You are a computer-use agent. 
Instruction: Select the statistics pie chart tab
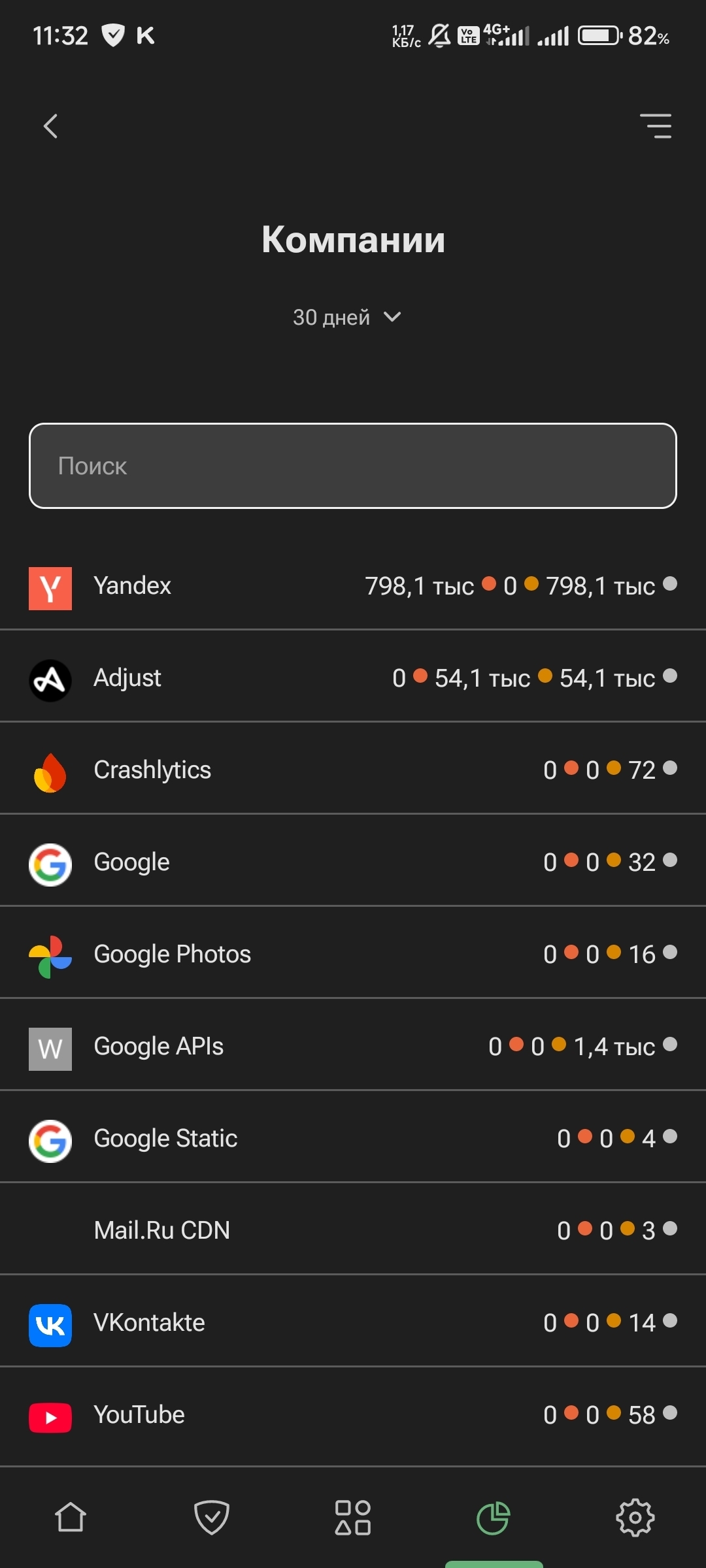(x=494, y=1517)
